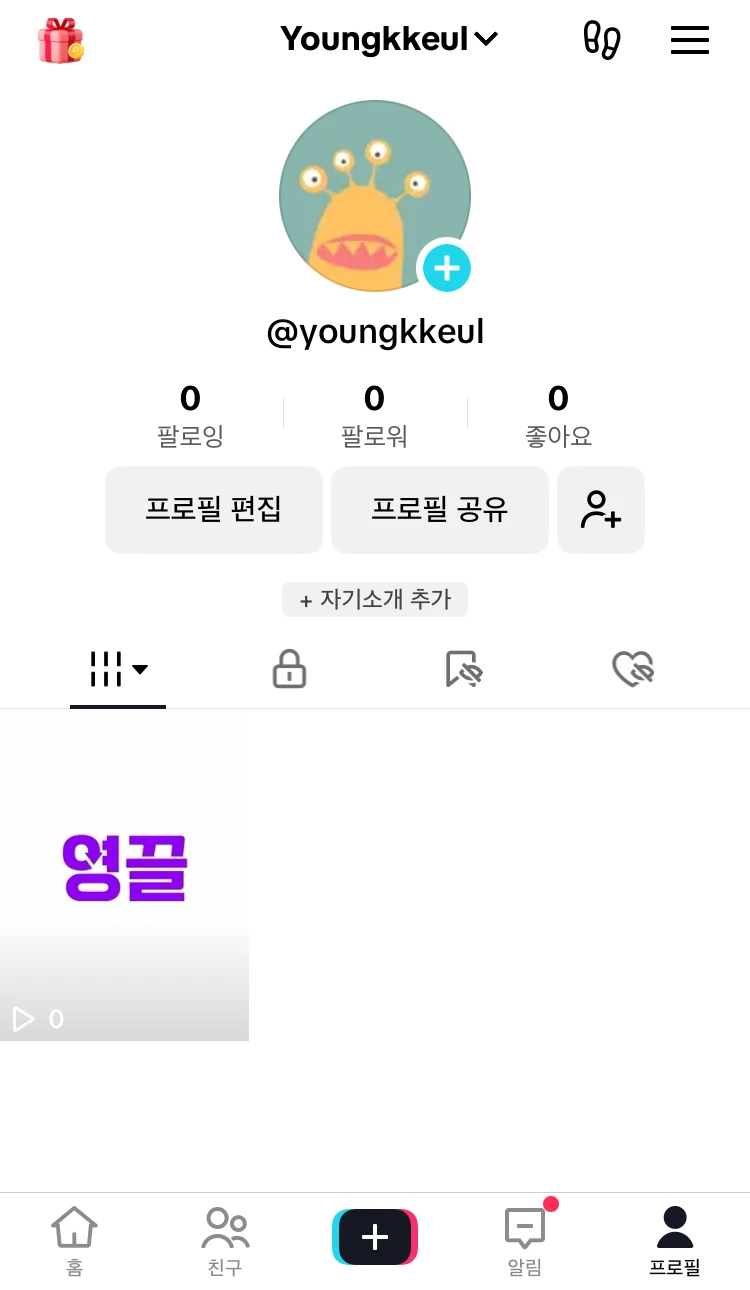Open the footprints profile views icon
This screenshot has height=1290, width=750.
tap(601, 40)
